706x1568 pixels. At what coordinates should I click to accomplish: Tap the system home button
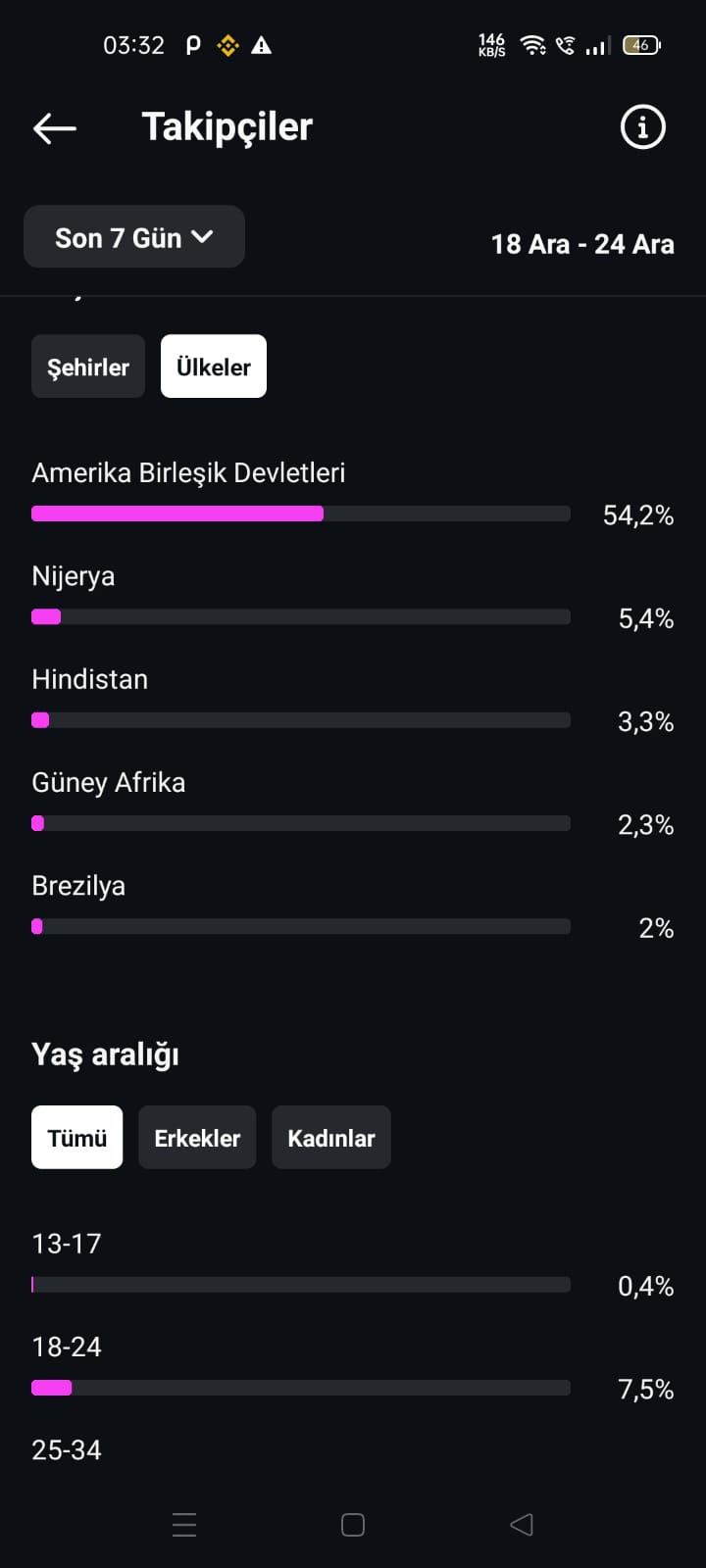click(353, 1525)
